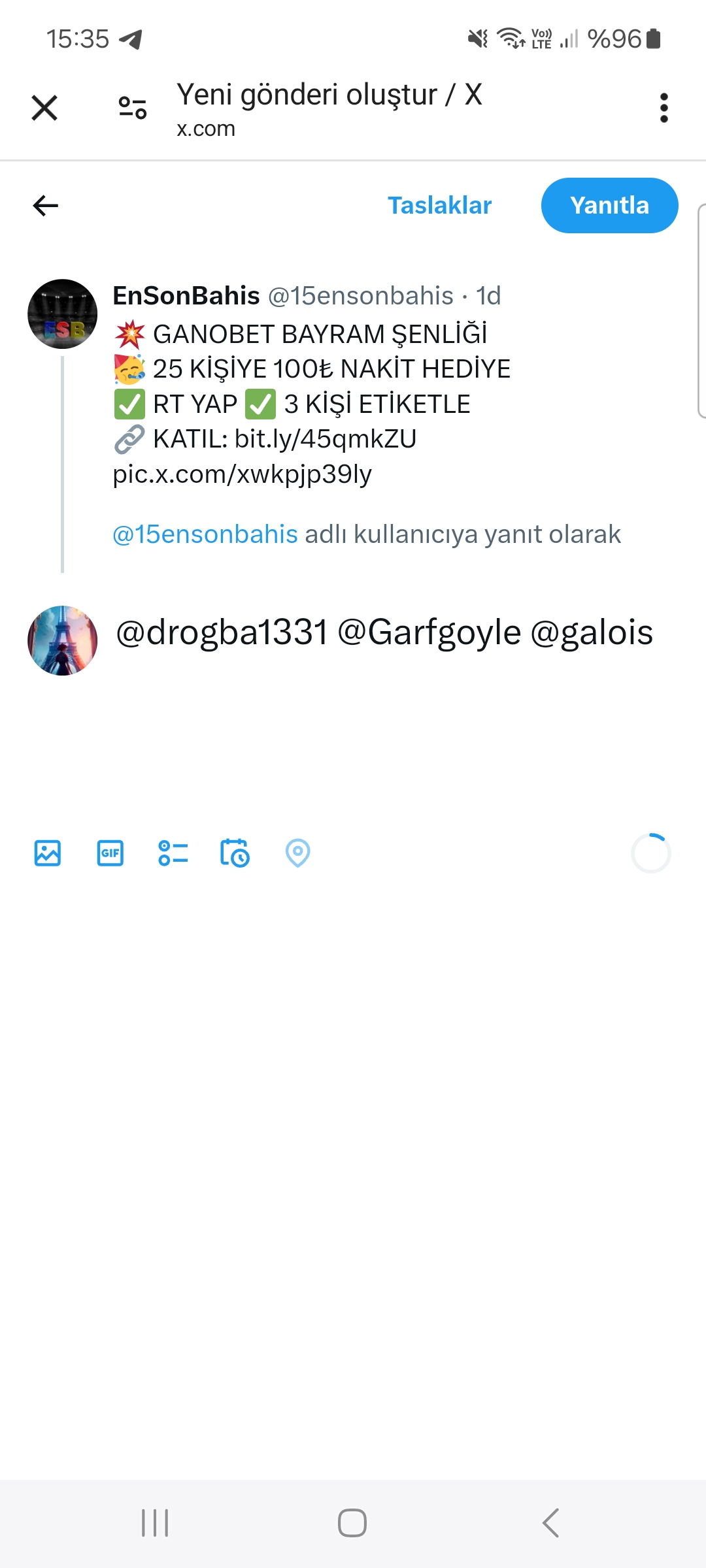Viewport: 706px width, 1568px height.
Task: Add a GIF to the reply
Action: click(x=110, y=853)
